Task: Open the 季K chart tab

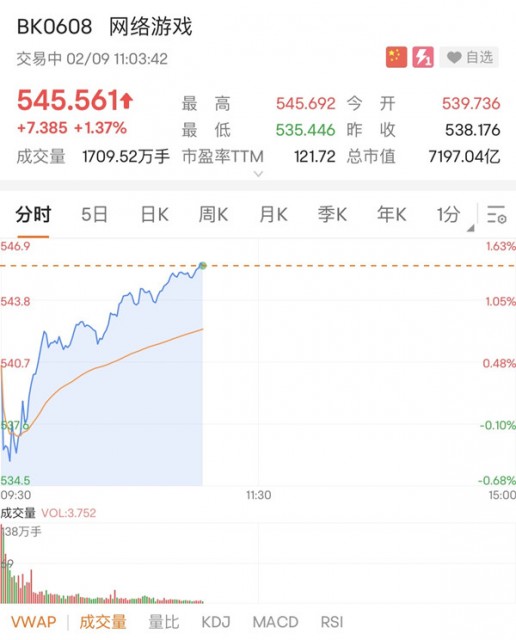Action: (x=332, y=214)
